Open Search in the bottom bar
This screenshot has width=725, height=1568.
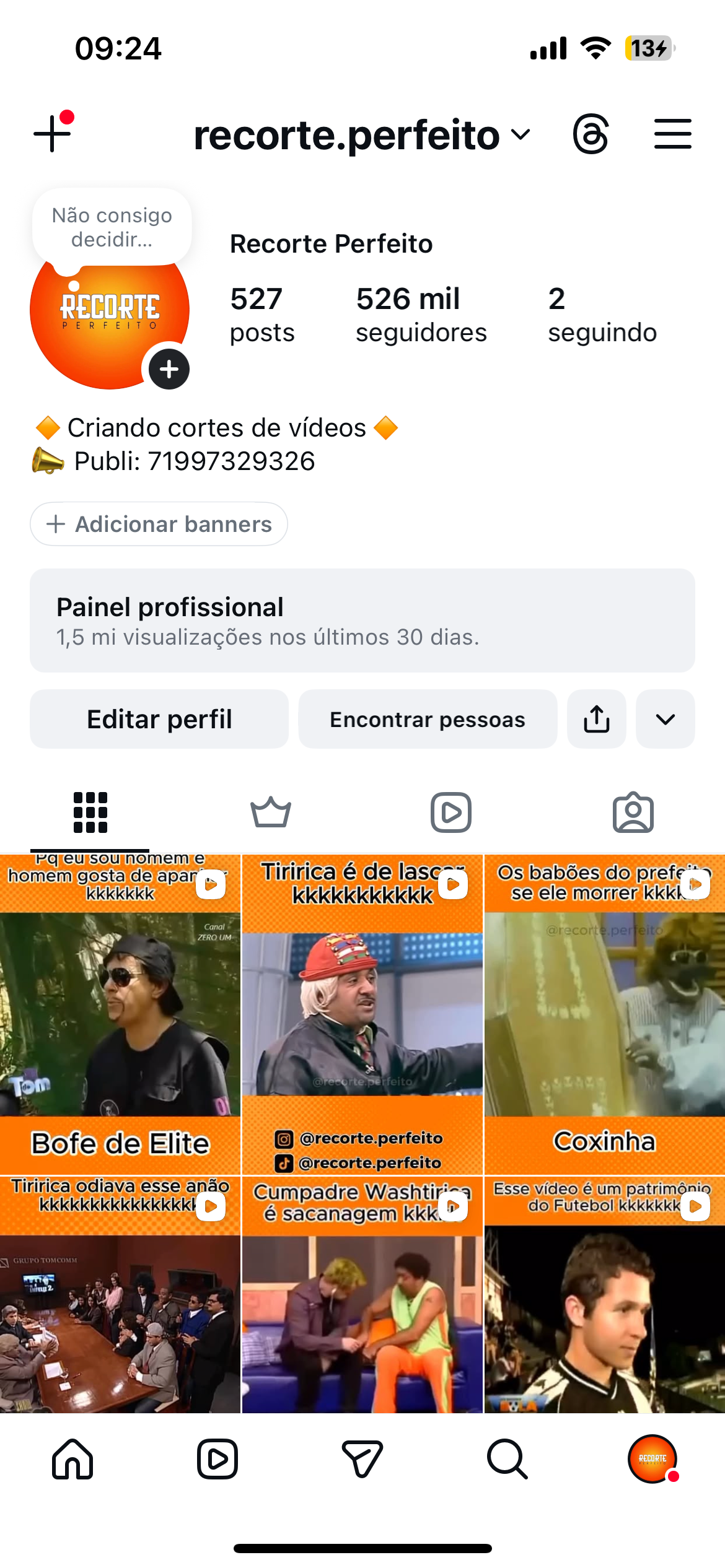[x=507, y=1459]
